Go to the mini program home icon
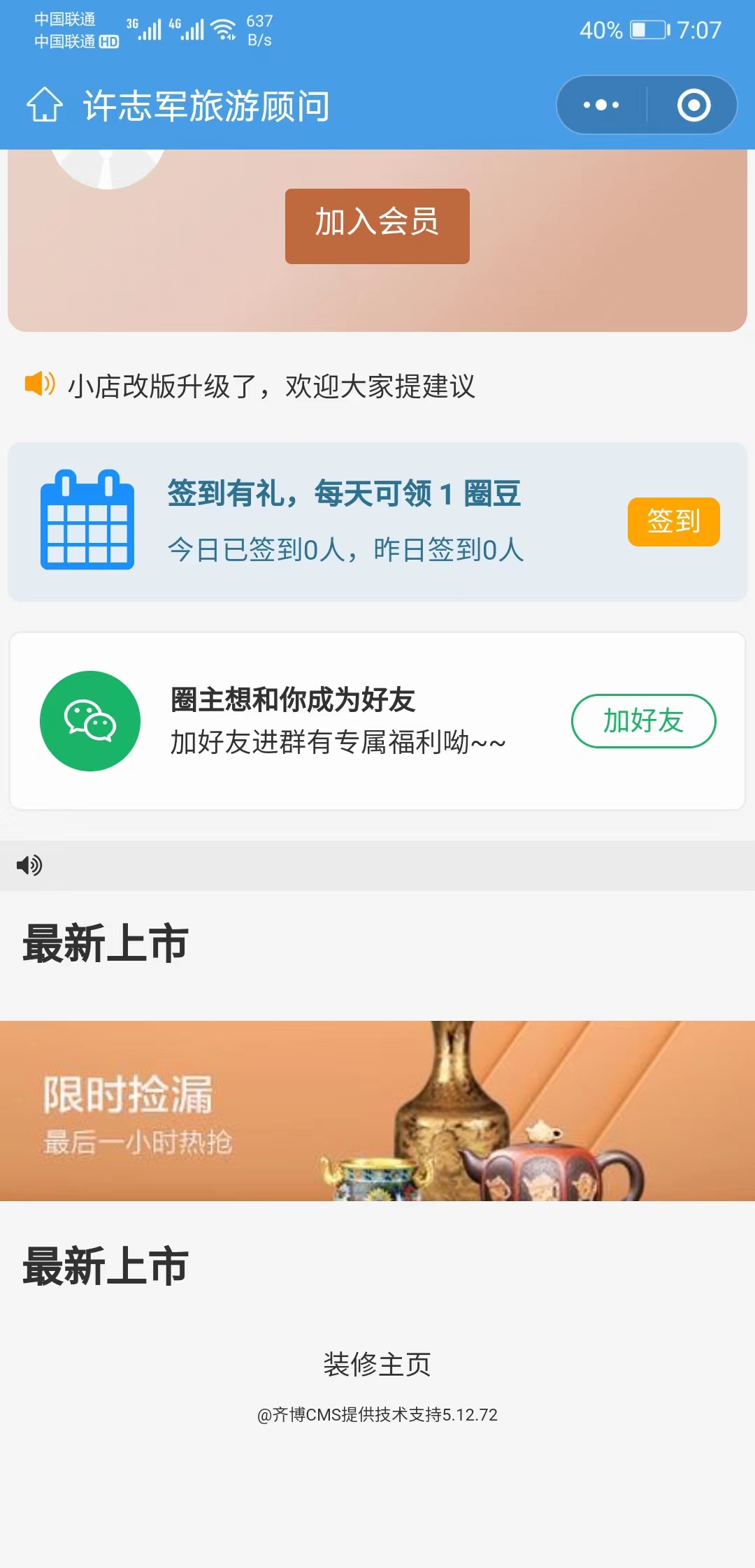755x1568 pixels. (x=45, y=106)
